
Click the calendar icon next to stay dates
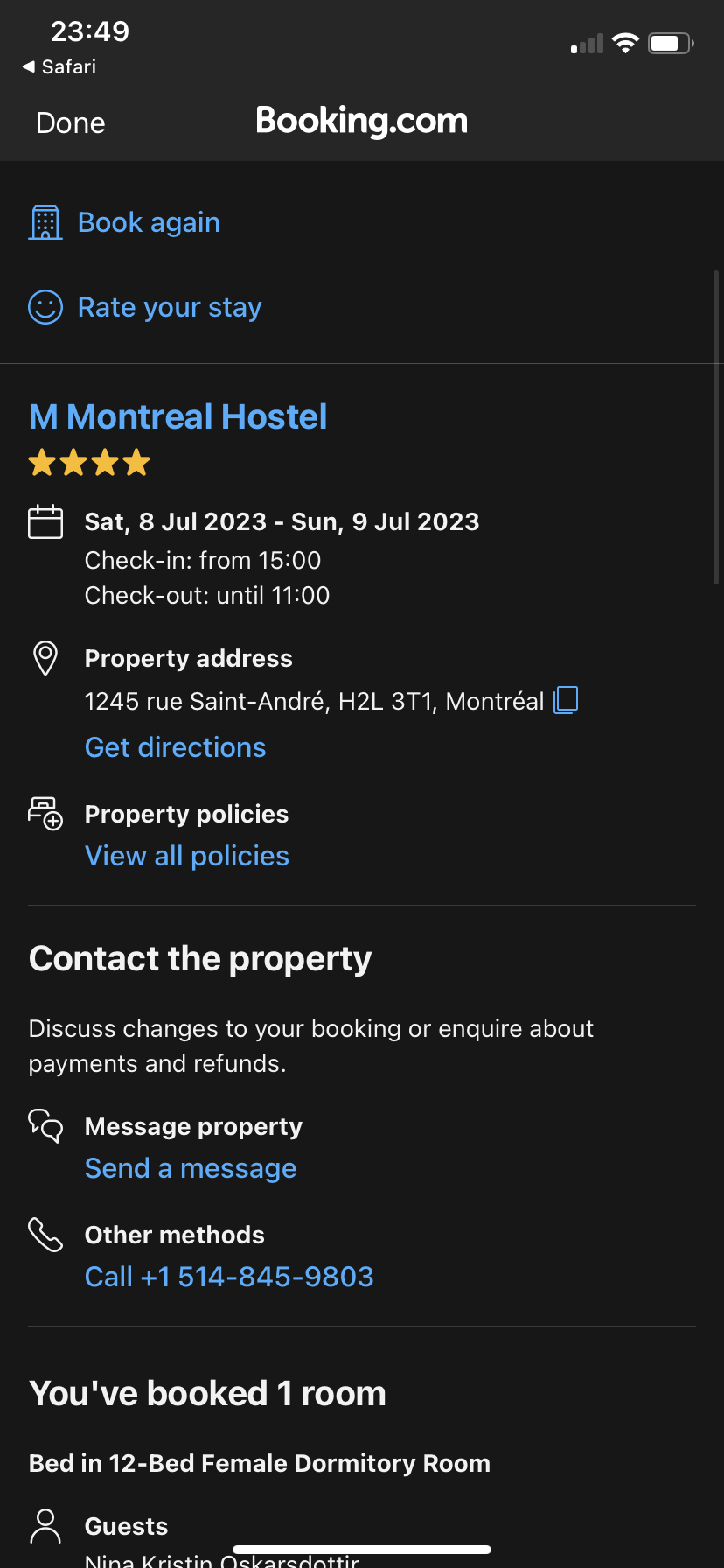click(45, 521)
